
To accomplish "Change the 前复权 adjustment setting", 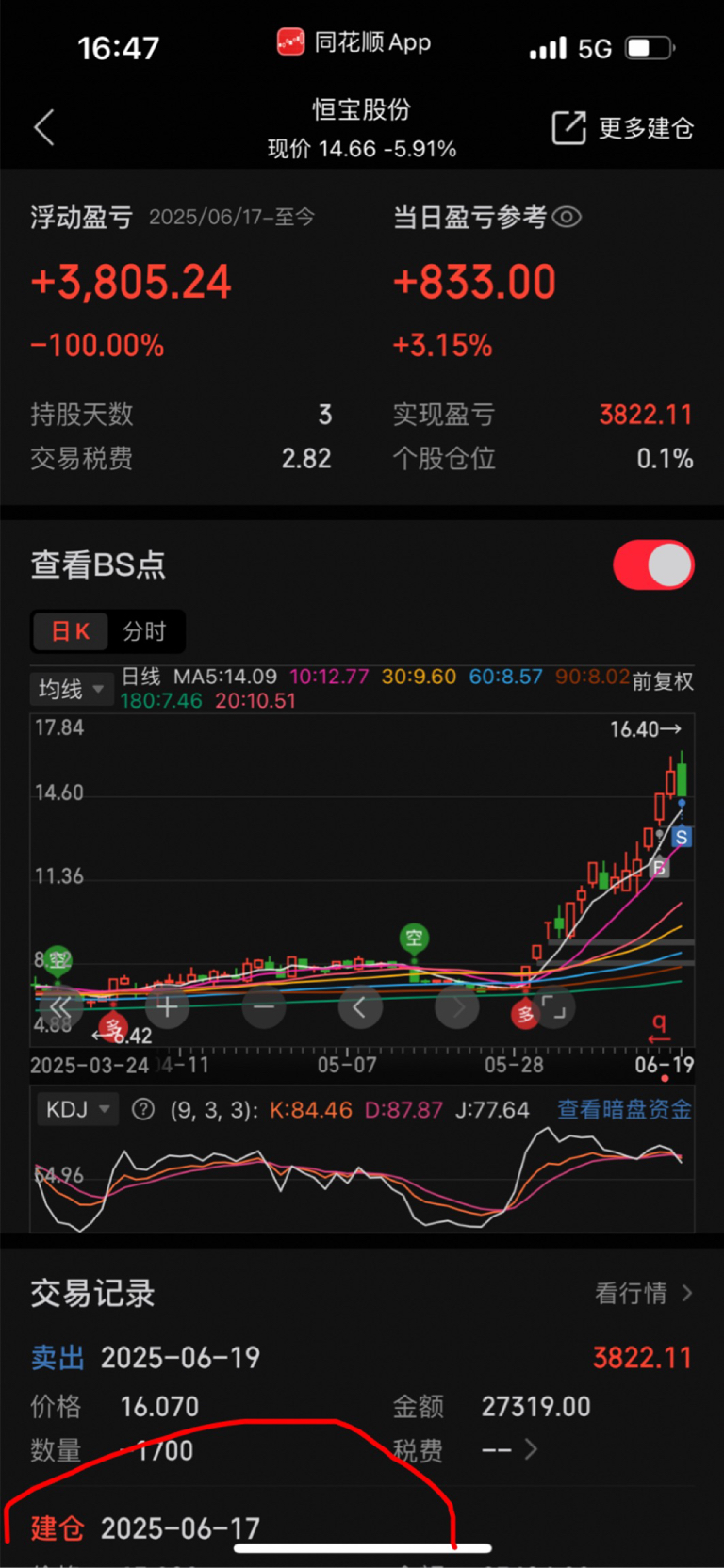I will click(x=663, y=681).
